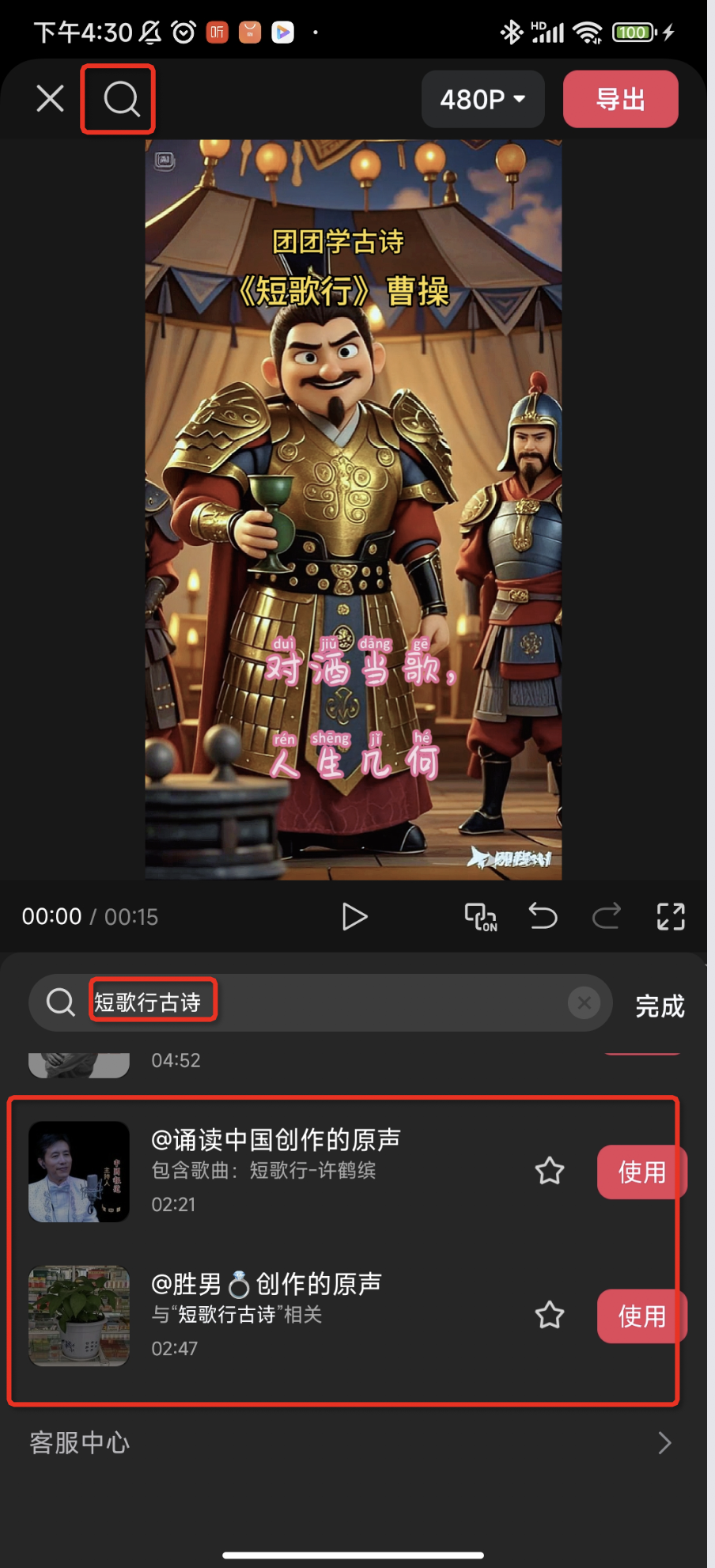Favorite the @胜男 创作的原声 sound
The image size is (715, 1568).
(x=550, y=1315)
